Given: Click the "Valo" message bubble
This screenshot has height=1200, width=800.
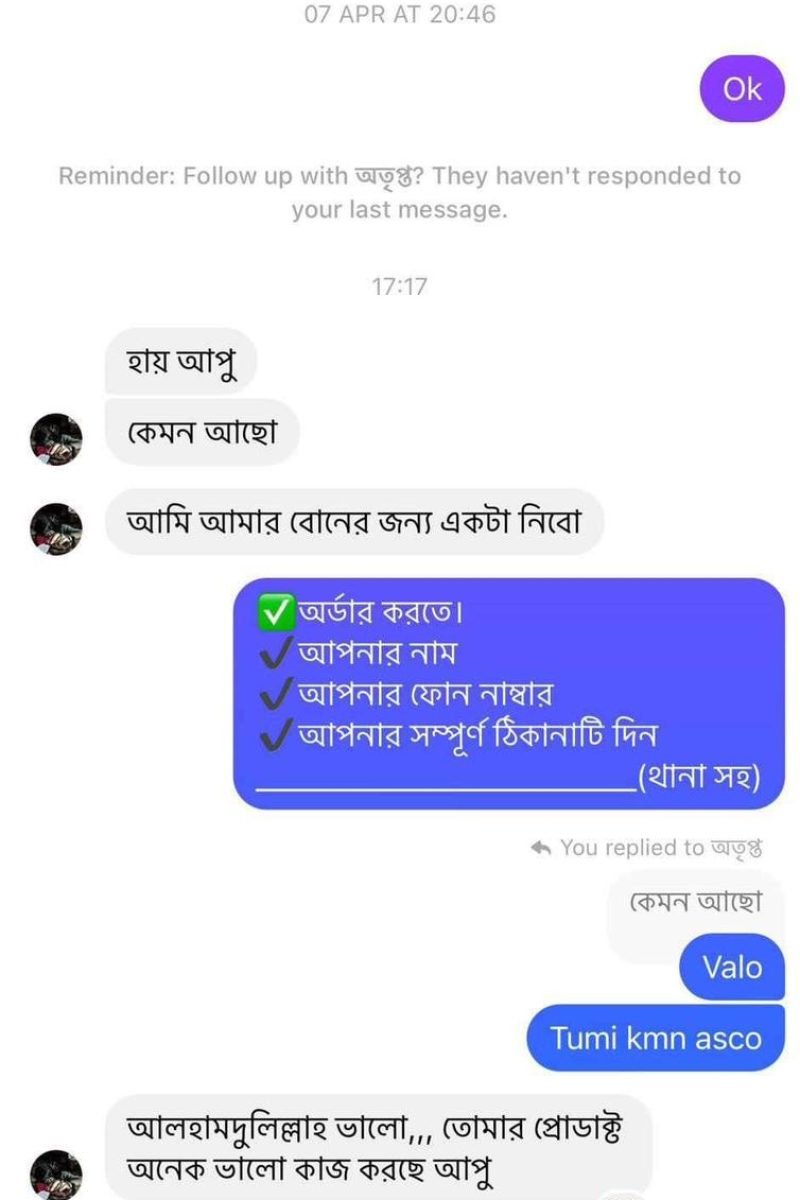Looking at the screenshot, I should tap(733, 968).
